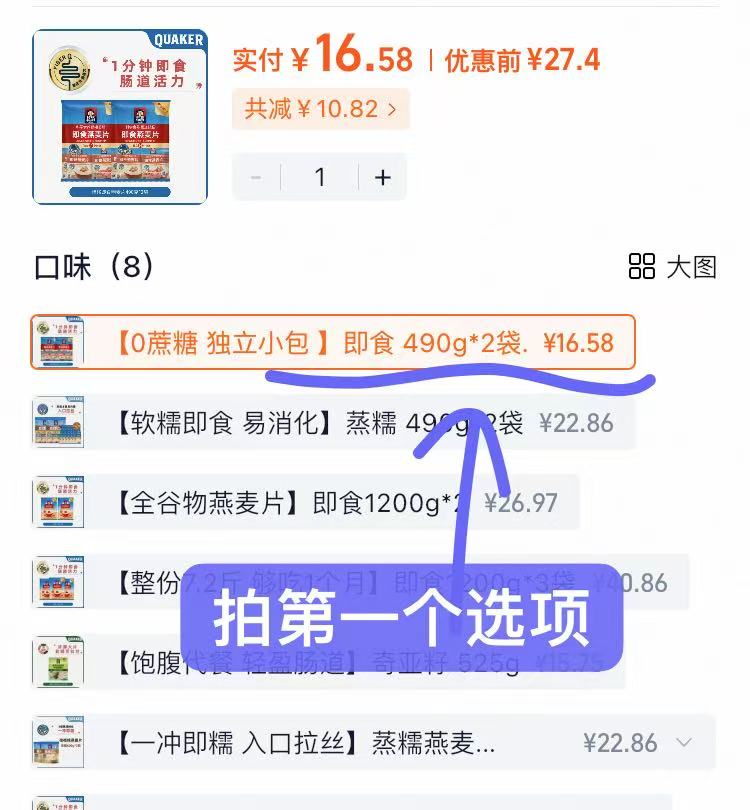This screenshot has width=750, height=810.
Task: Increase quantity with the plus button
Action: click(382, 177)
